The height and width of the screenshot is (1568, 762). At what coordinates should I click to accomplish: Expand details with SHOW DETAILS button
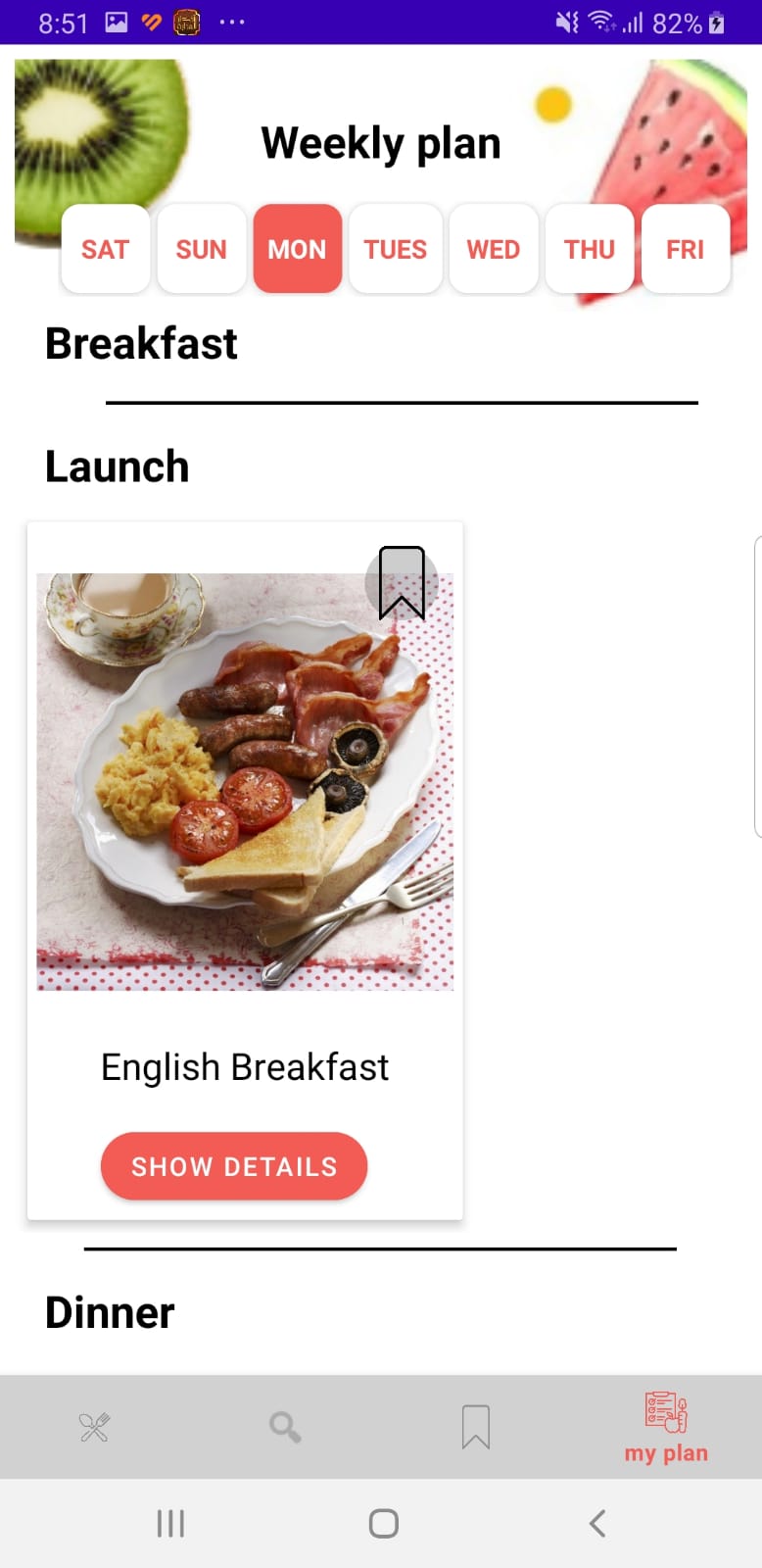[233, 1165]
